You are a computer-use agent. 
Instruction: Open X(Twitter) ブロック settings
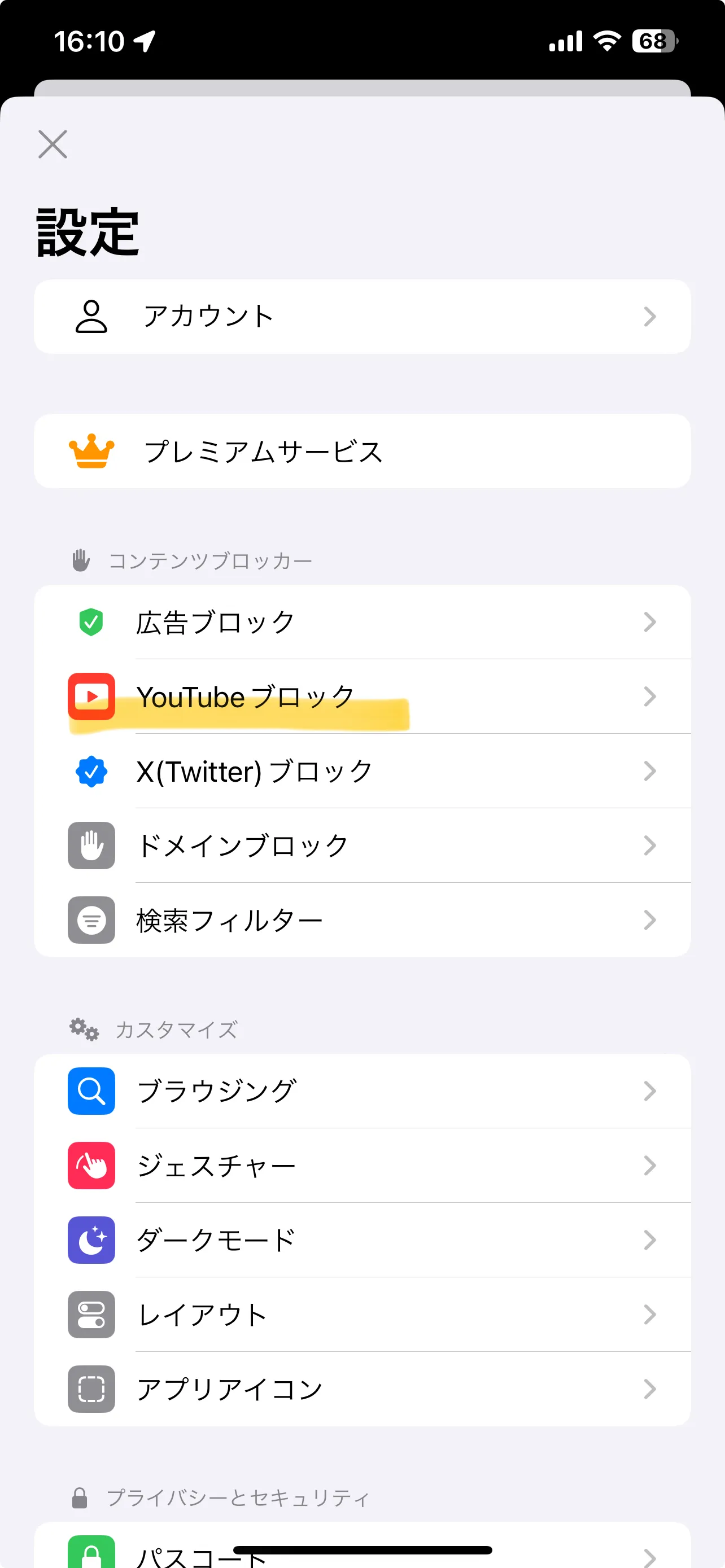click(x=361, y=771)
